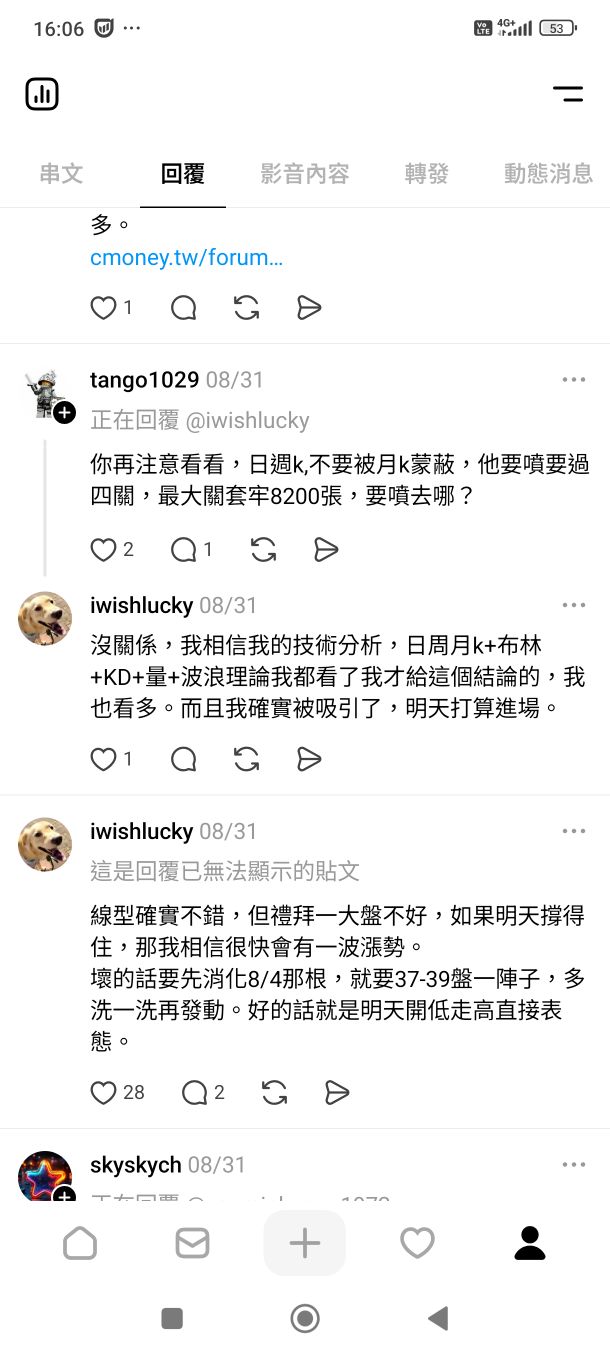Follow tango1029 via avatar plus badge
This screenshot has height=1356, width=610.
coord(64,413)
